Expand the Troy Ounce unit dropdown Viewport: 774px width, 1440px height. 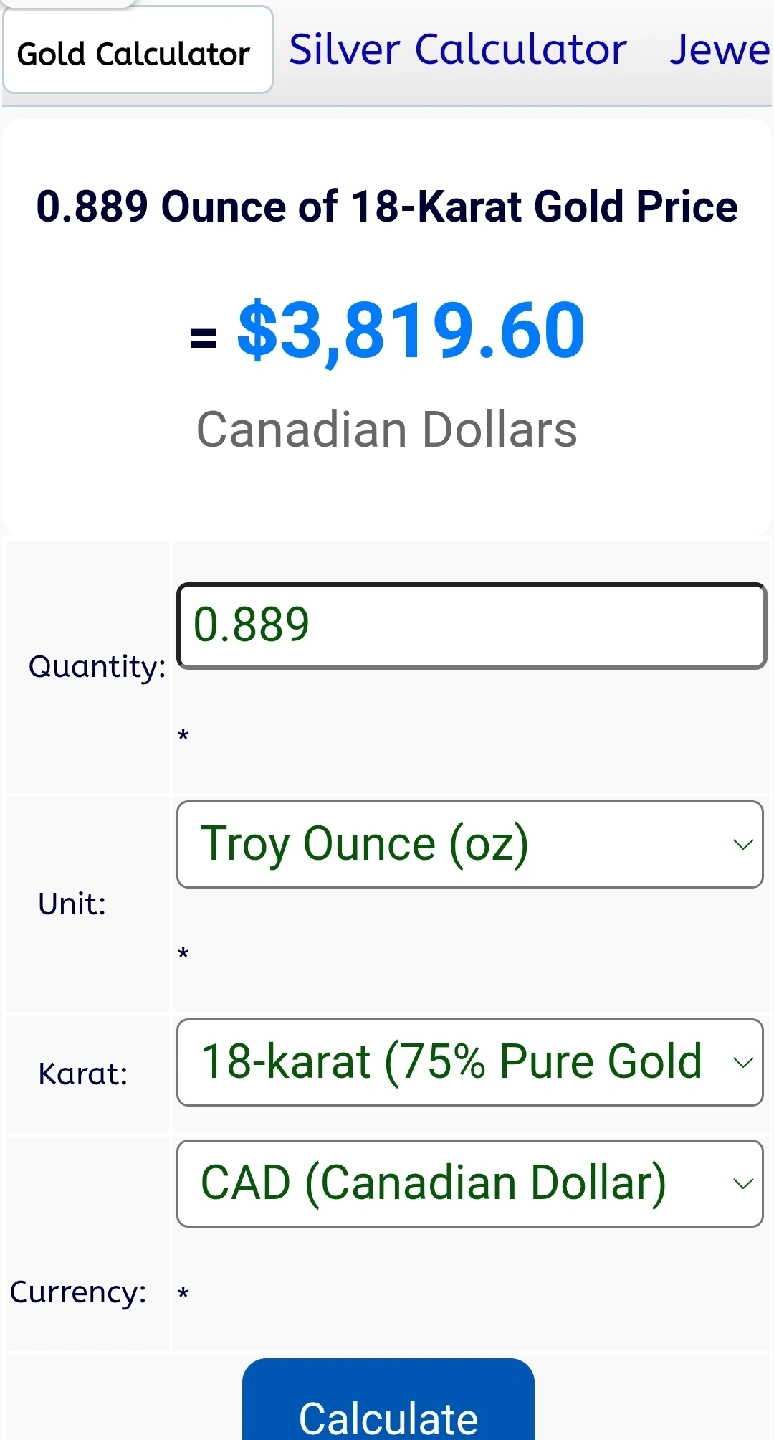coord(469,844)
